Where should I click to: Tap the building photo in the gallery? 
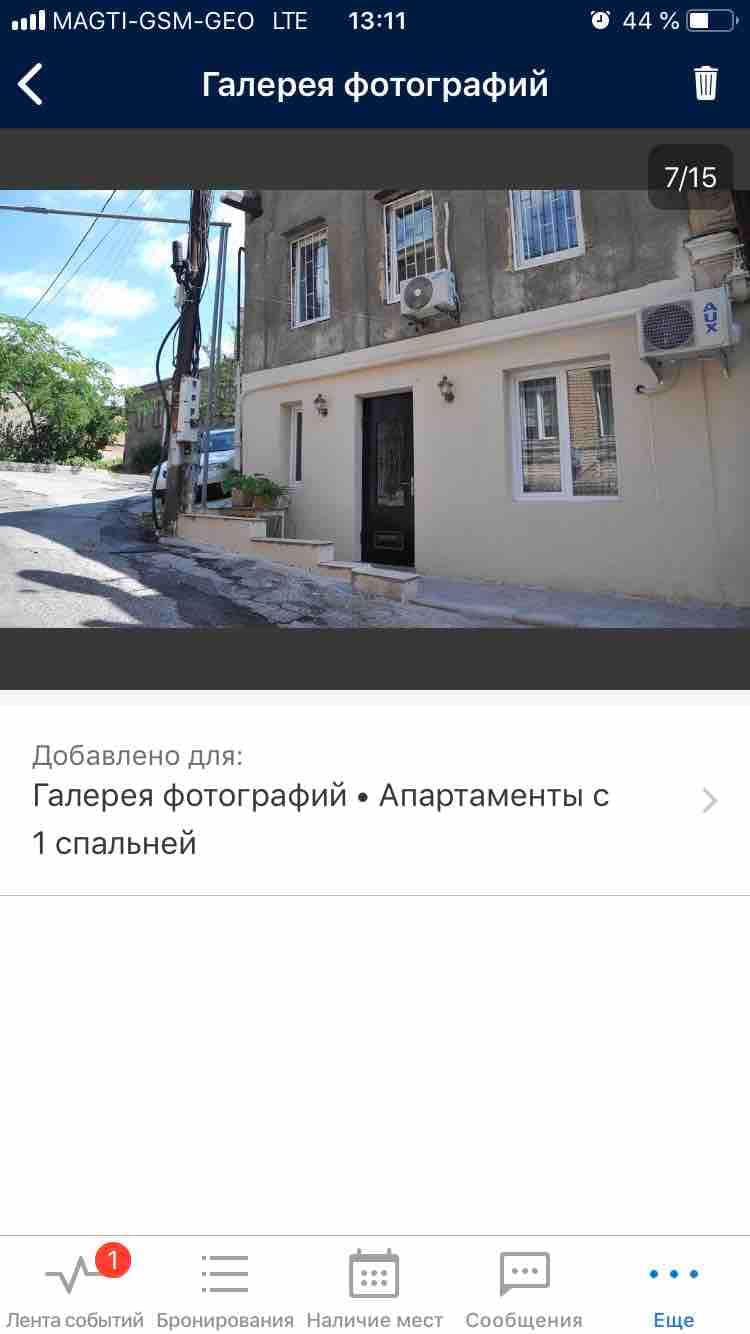pyautogui.click(x=375, y=408)
